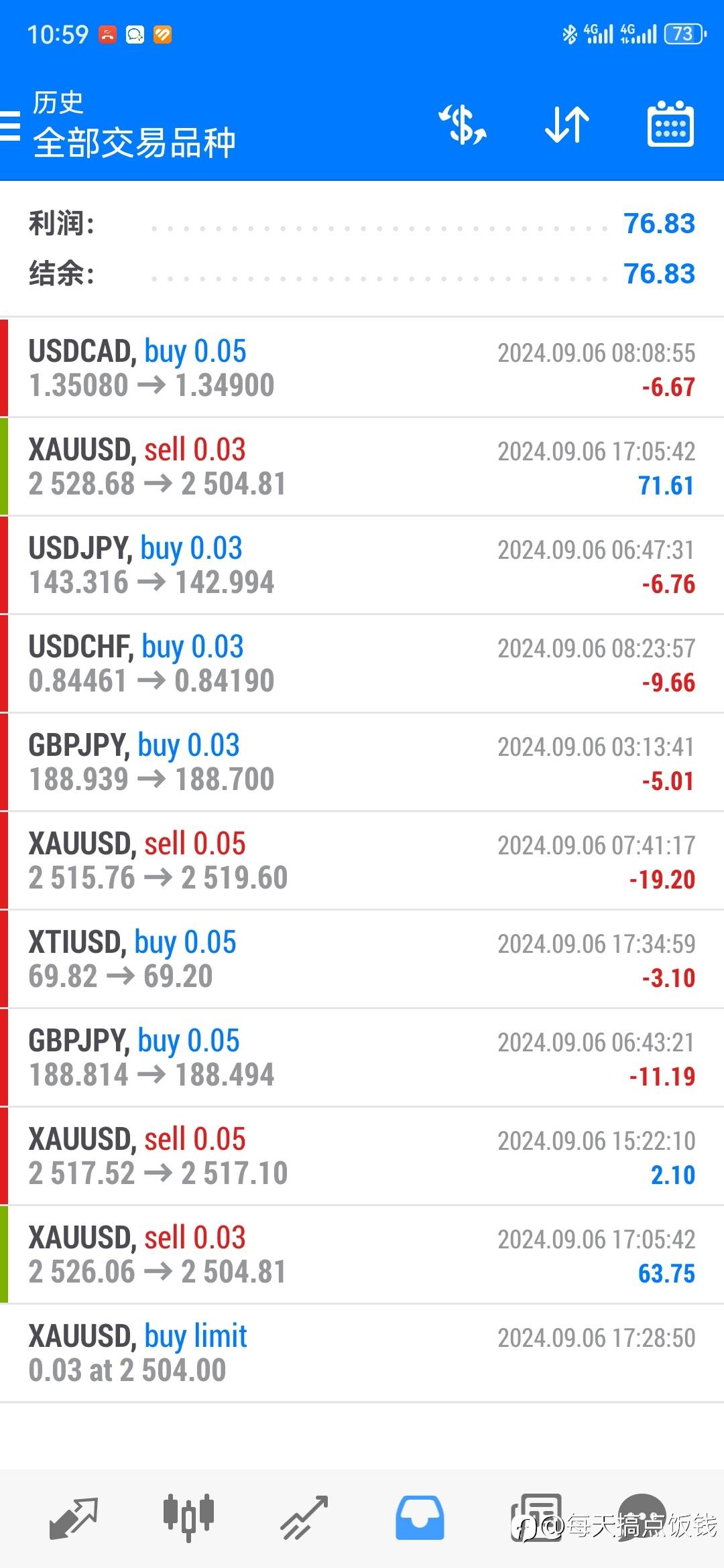Open the calendar date range picker
This screenshot has width=724, height=1568.
670,125
